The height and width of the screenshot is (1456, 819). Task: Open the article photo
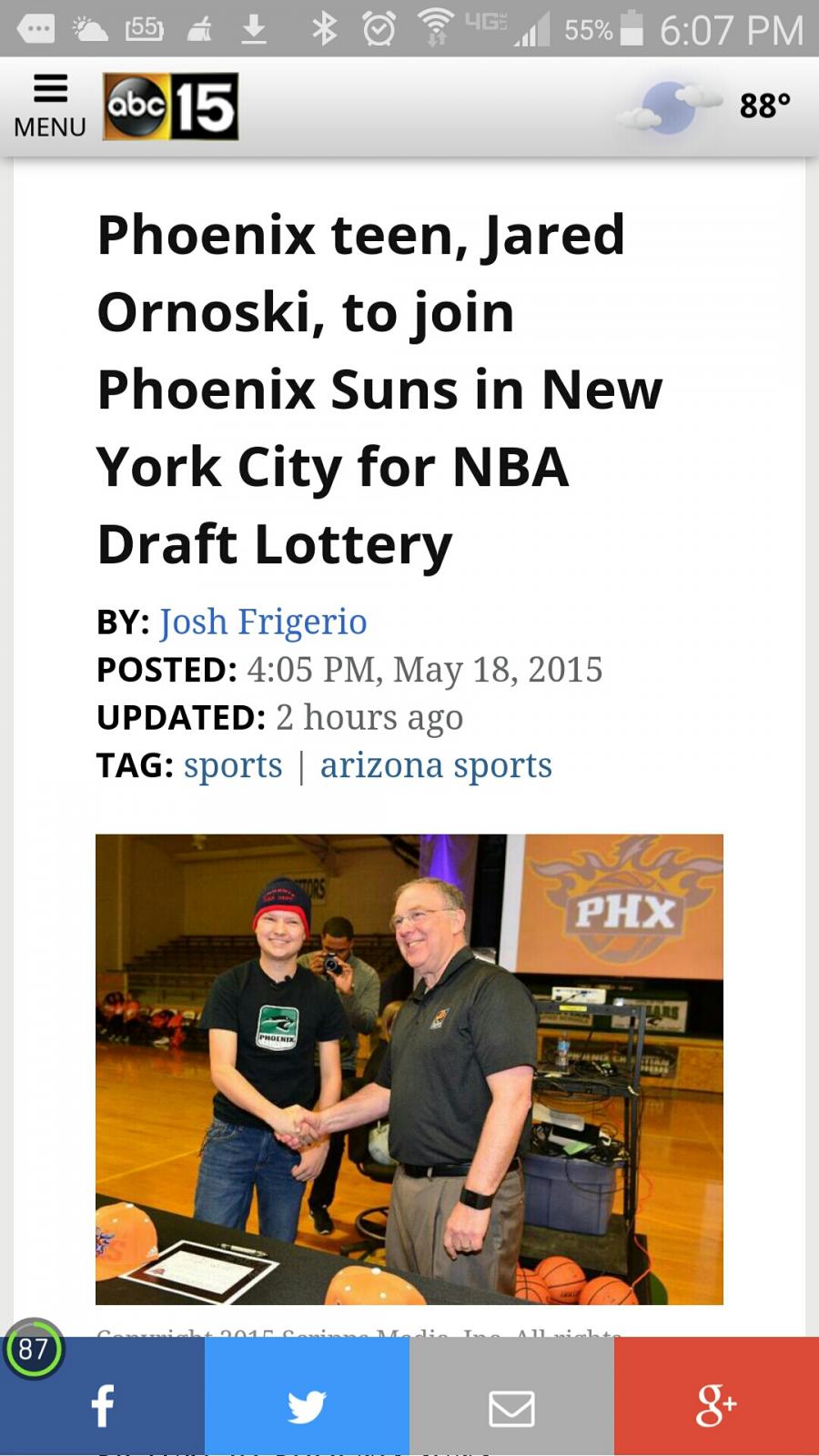pyautogui.click(x=409, y=1069)
